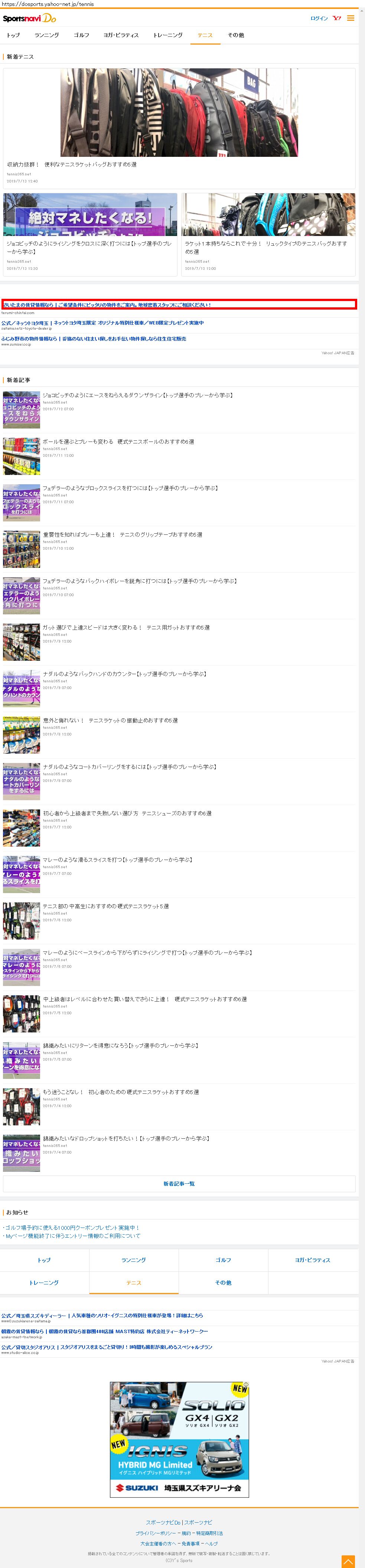Open the ゴルフ場予約1000円クーポン notice link
Image resolution: width=365 pixels, height=1568 pixels.
click(72, 1228)
